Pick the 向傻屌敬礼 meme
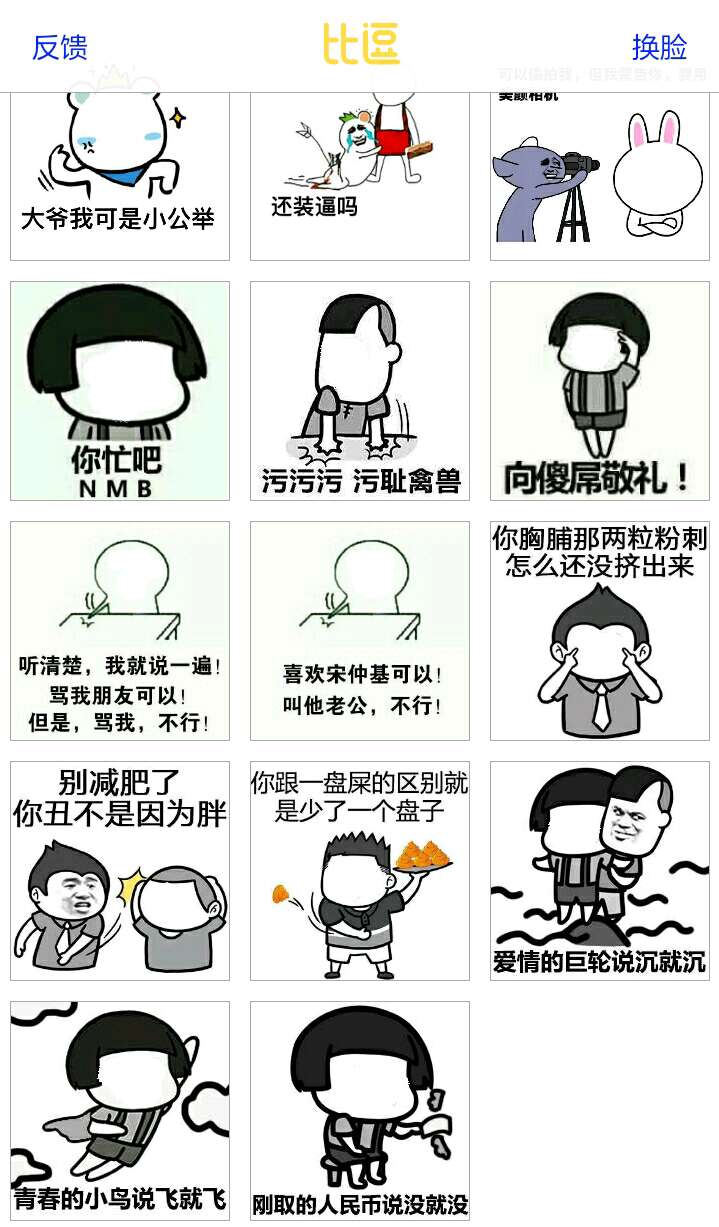Screen dimensions: 719x1227 [600, 391]
